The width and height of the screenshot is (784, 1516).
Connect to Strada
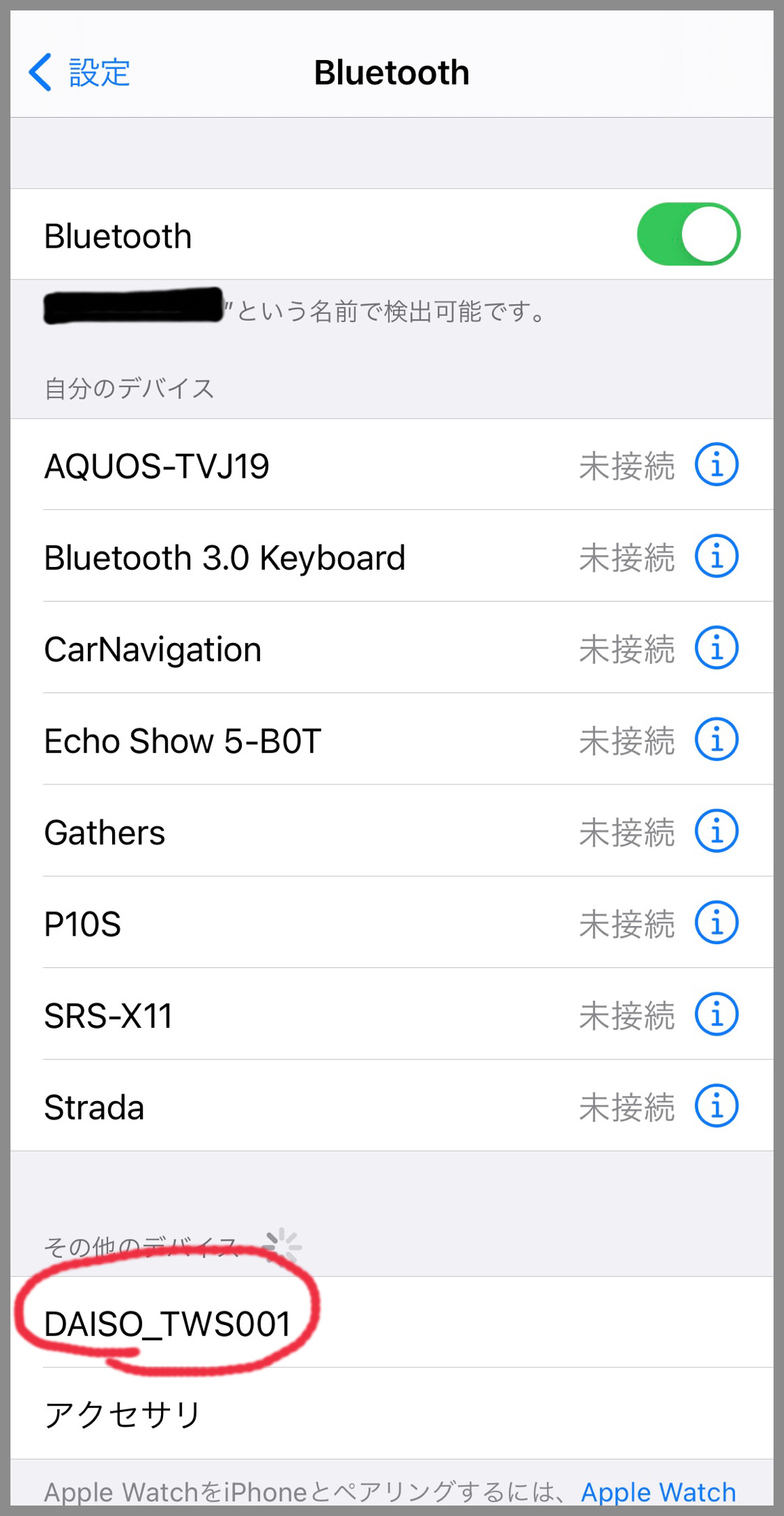tap(392, 1105)
